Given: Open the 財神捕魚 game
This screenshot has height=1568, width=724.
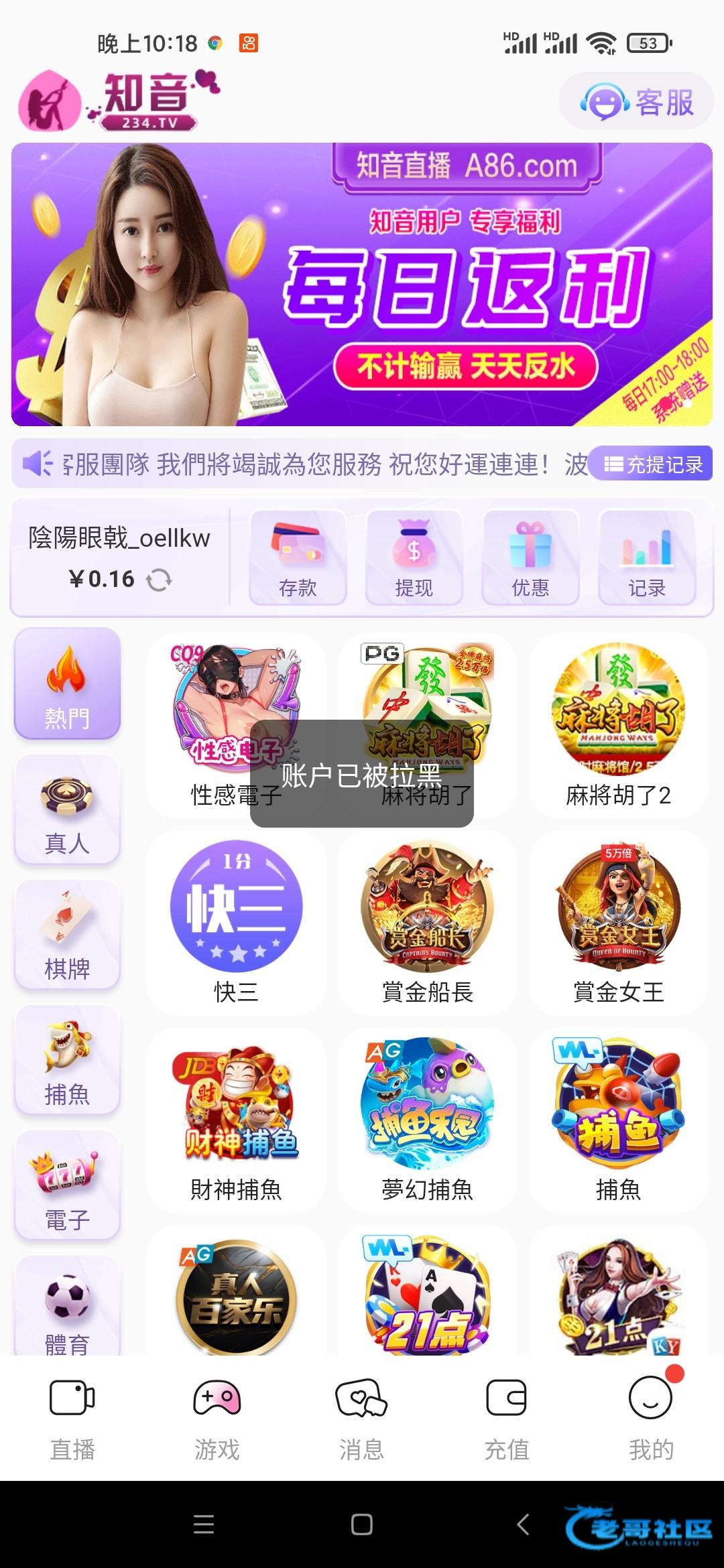Looking at the screenshot, I should tap(236, 1119).
